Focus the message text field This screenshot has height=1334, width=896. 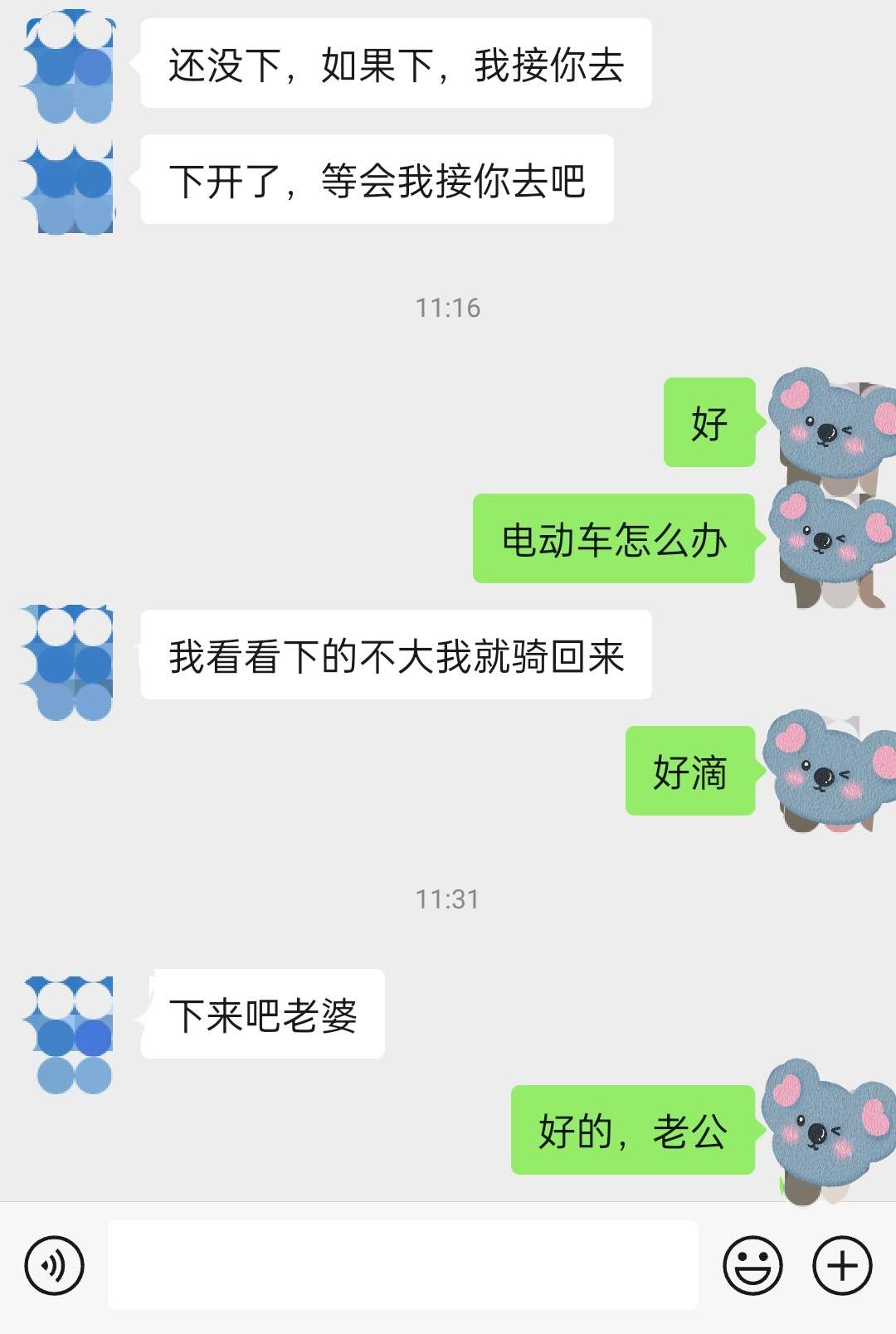pyautogui.click(x=402, y=1265)
